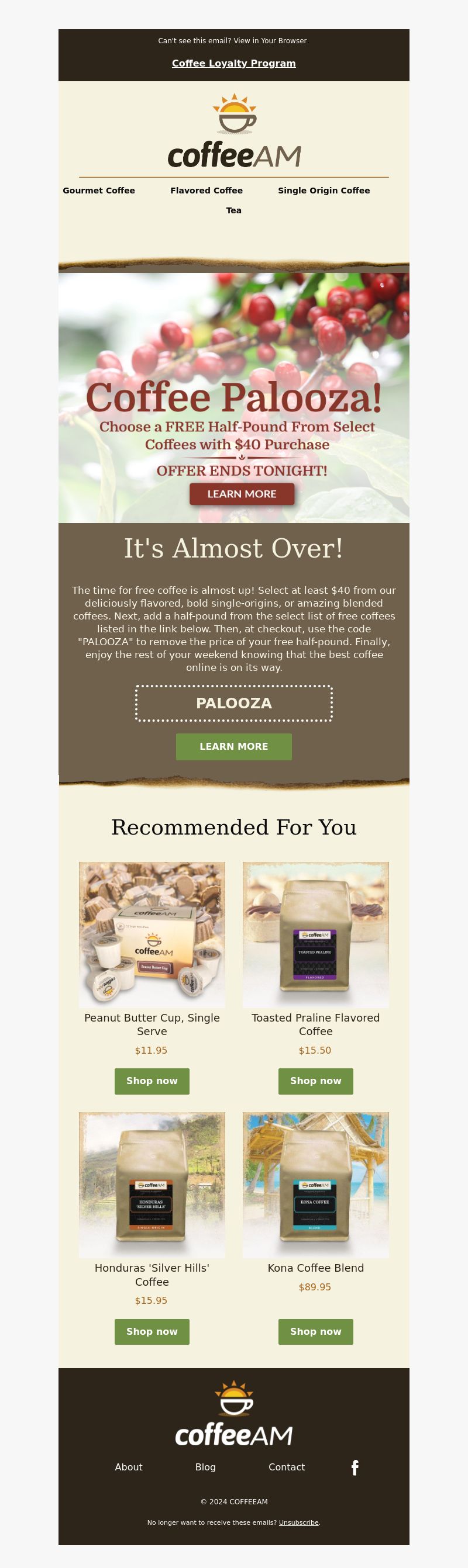Open Peanut Butter Cup product image

pyautogui.click(x=152, y=934)
